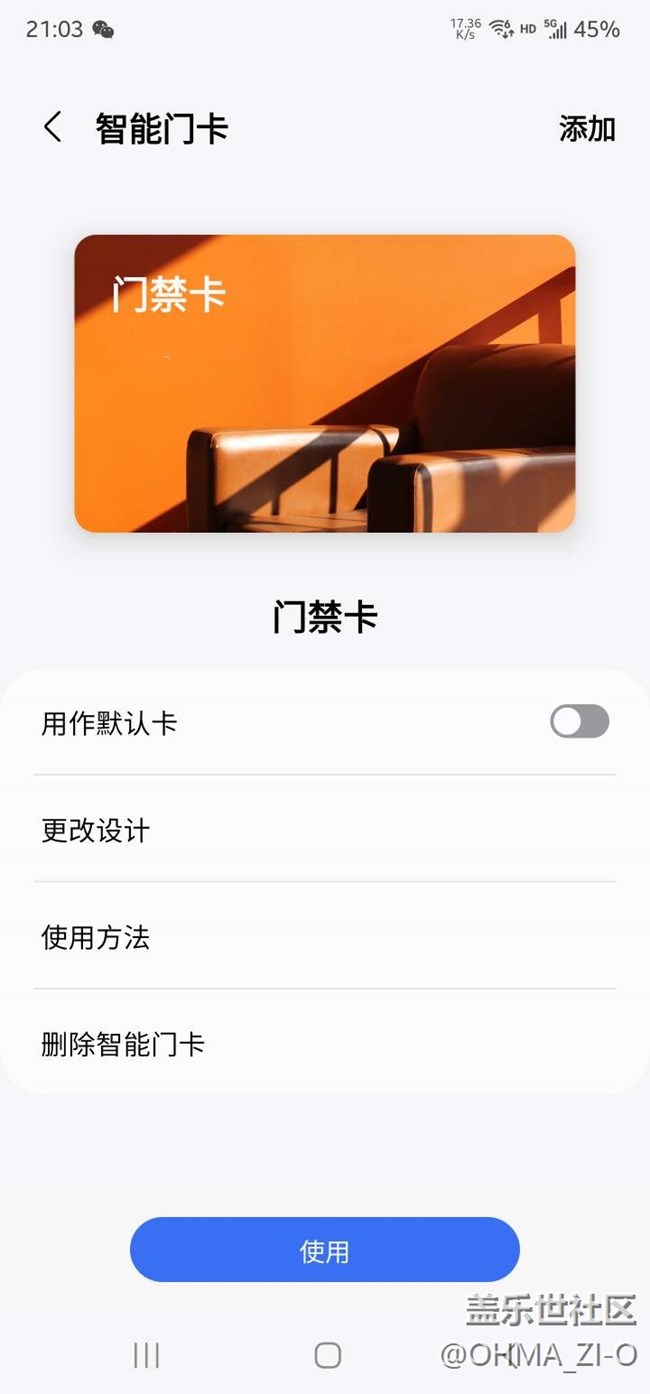650x1394 pixels.
Task: Open the 门禁卡 card image
Action: [x=325, y=383]
